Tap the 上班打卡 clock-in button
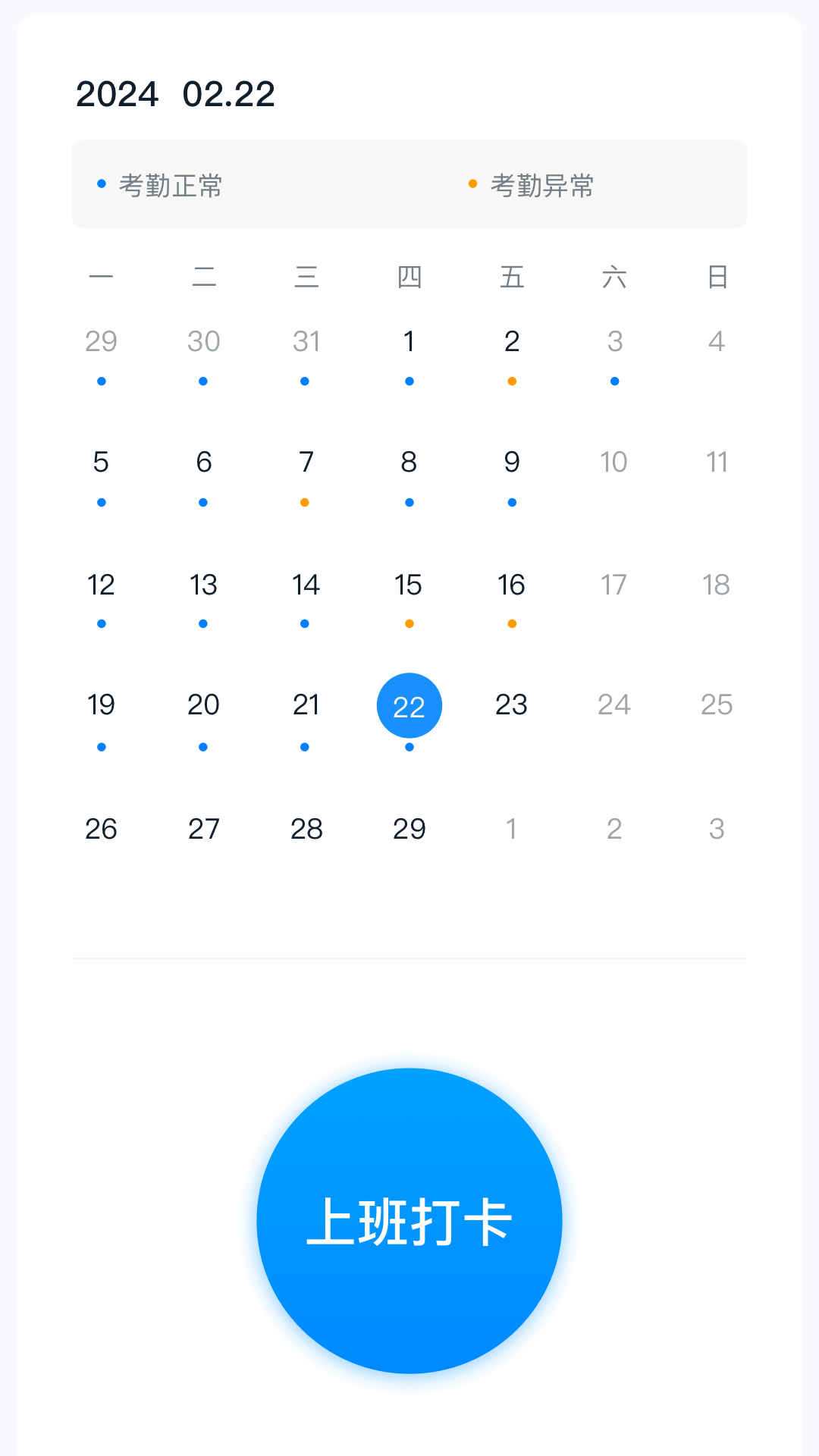Screen dimensions: 819x1456 pyautogui.click(x=409, y=1221)
